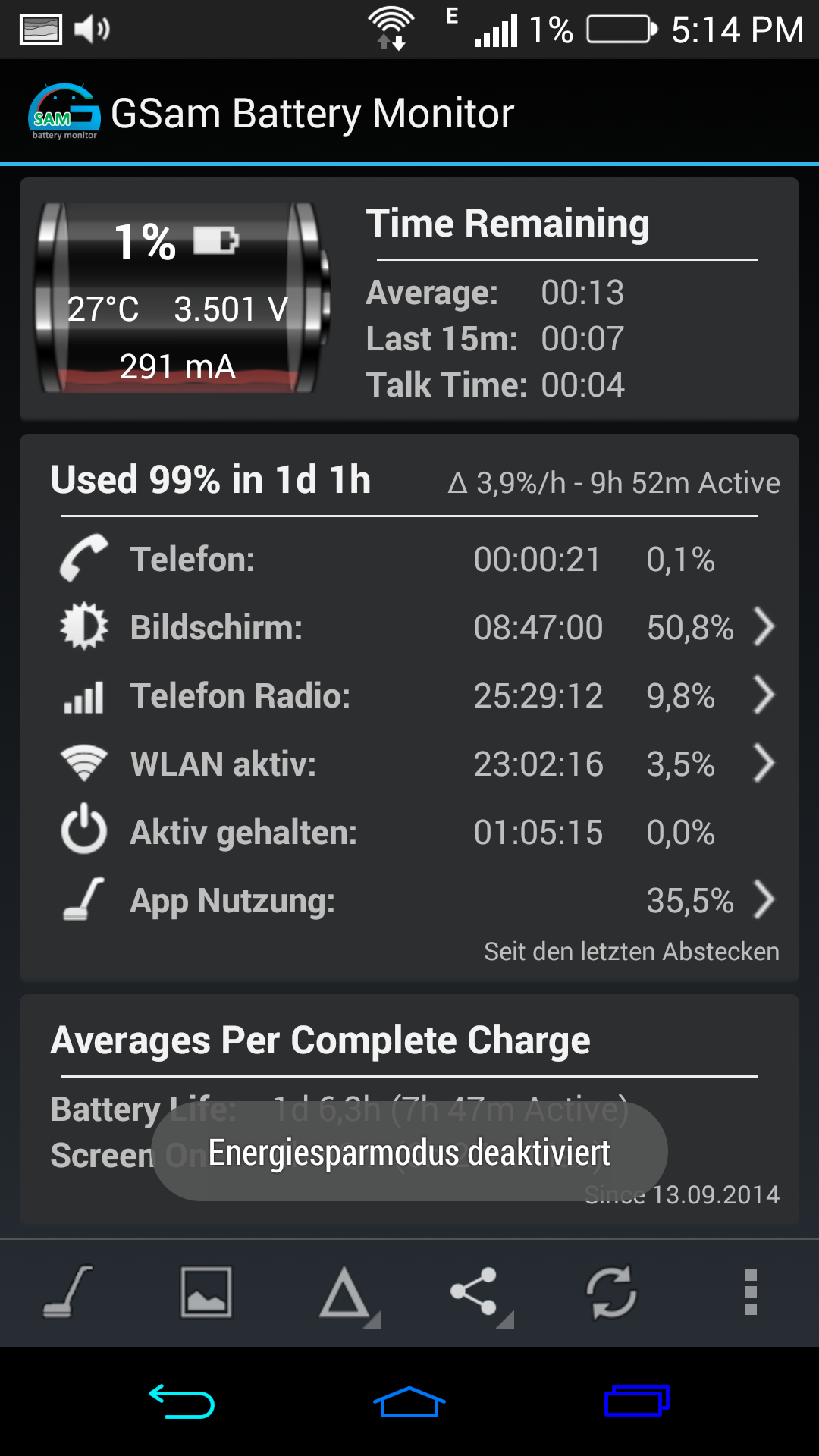Go back with the system back button
Image resolution: width=819 pixels, height=1456 pixels.
point(182,1401)
